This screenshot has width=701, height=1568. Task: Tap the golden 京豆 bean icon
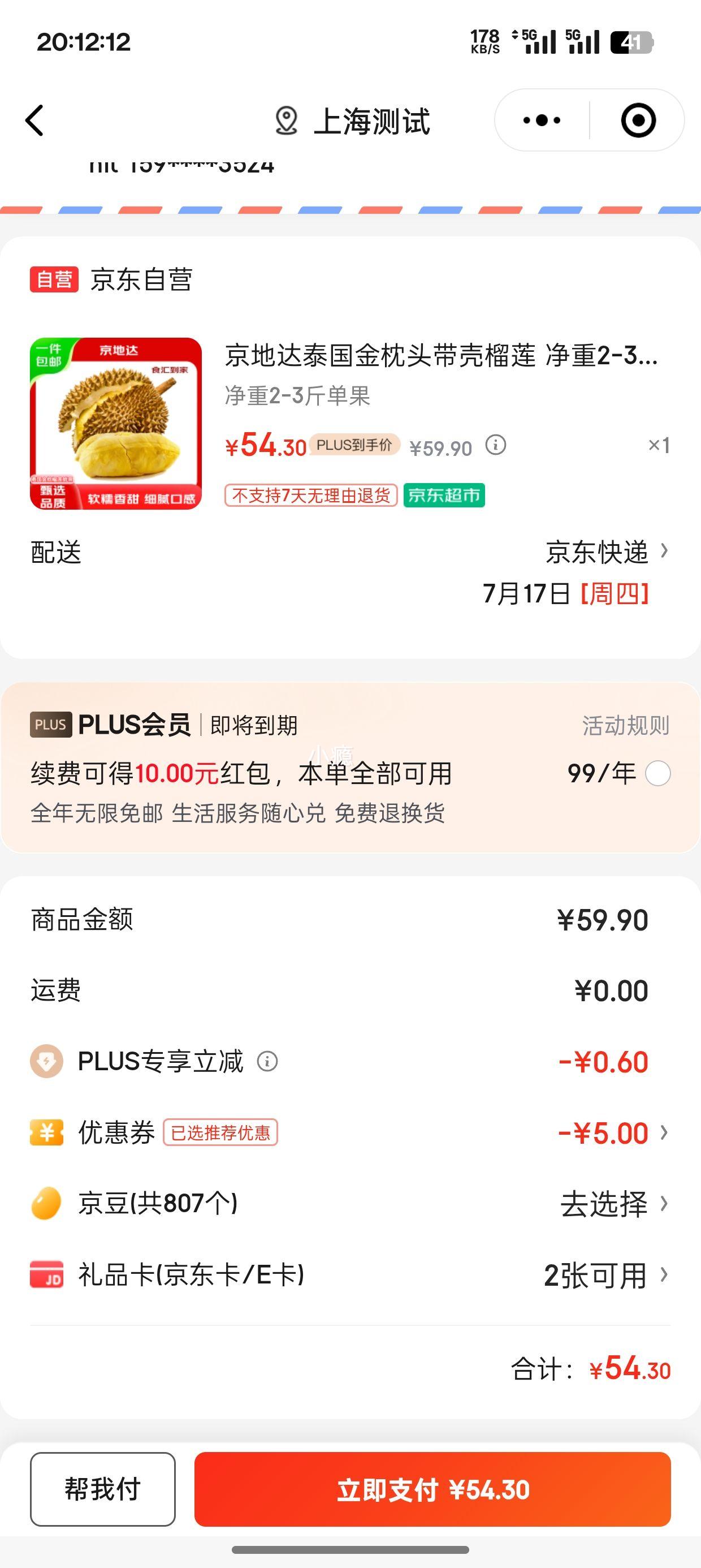[x=46, y=1204]
